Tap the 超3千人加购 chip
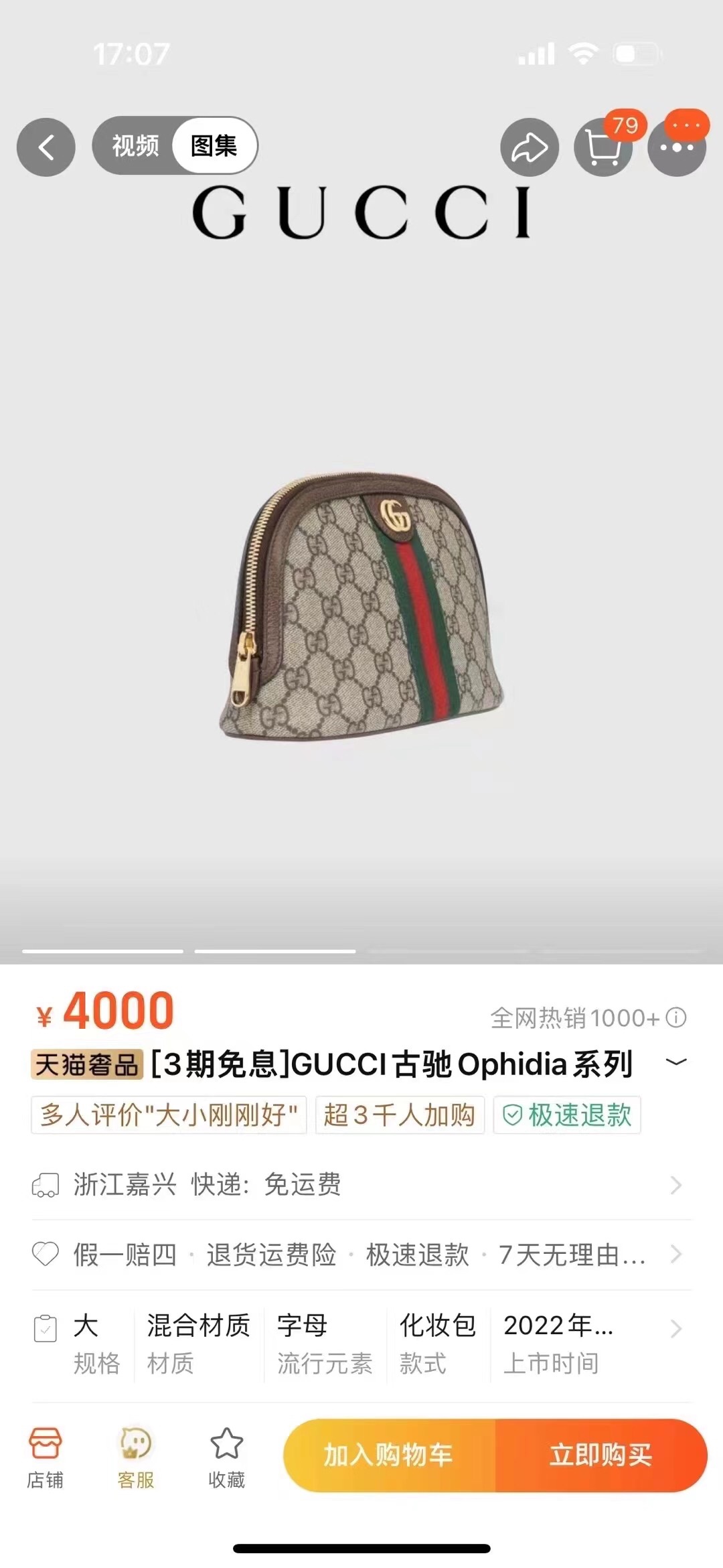 [x=400, y=1115]
